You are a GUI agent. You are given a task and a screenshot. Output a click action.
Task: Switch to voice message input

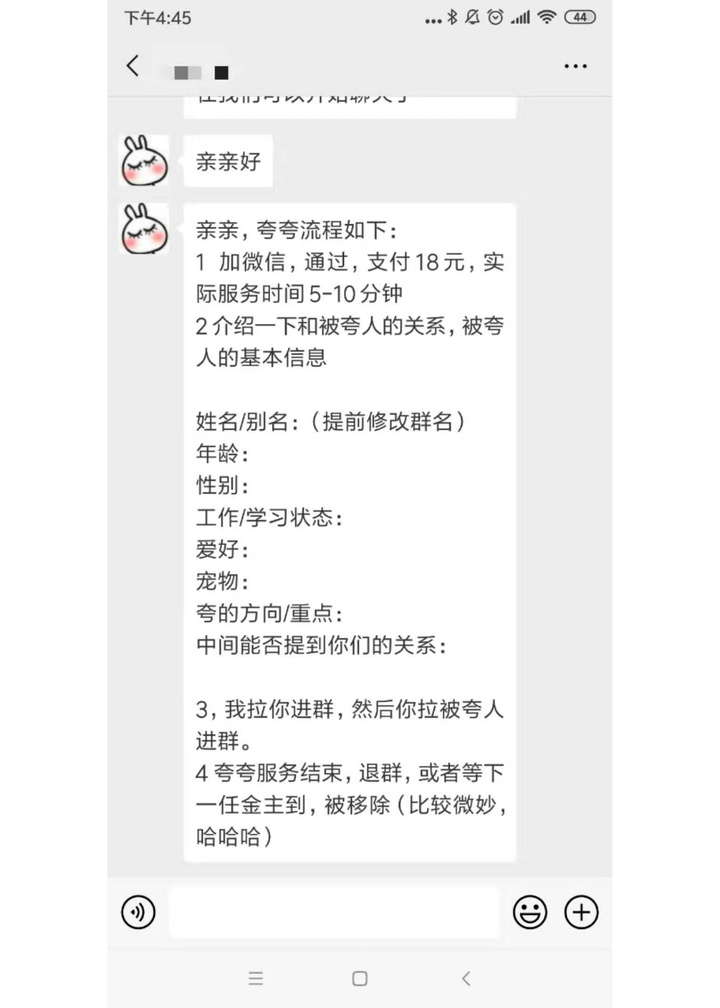(x=139, y=912)
